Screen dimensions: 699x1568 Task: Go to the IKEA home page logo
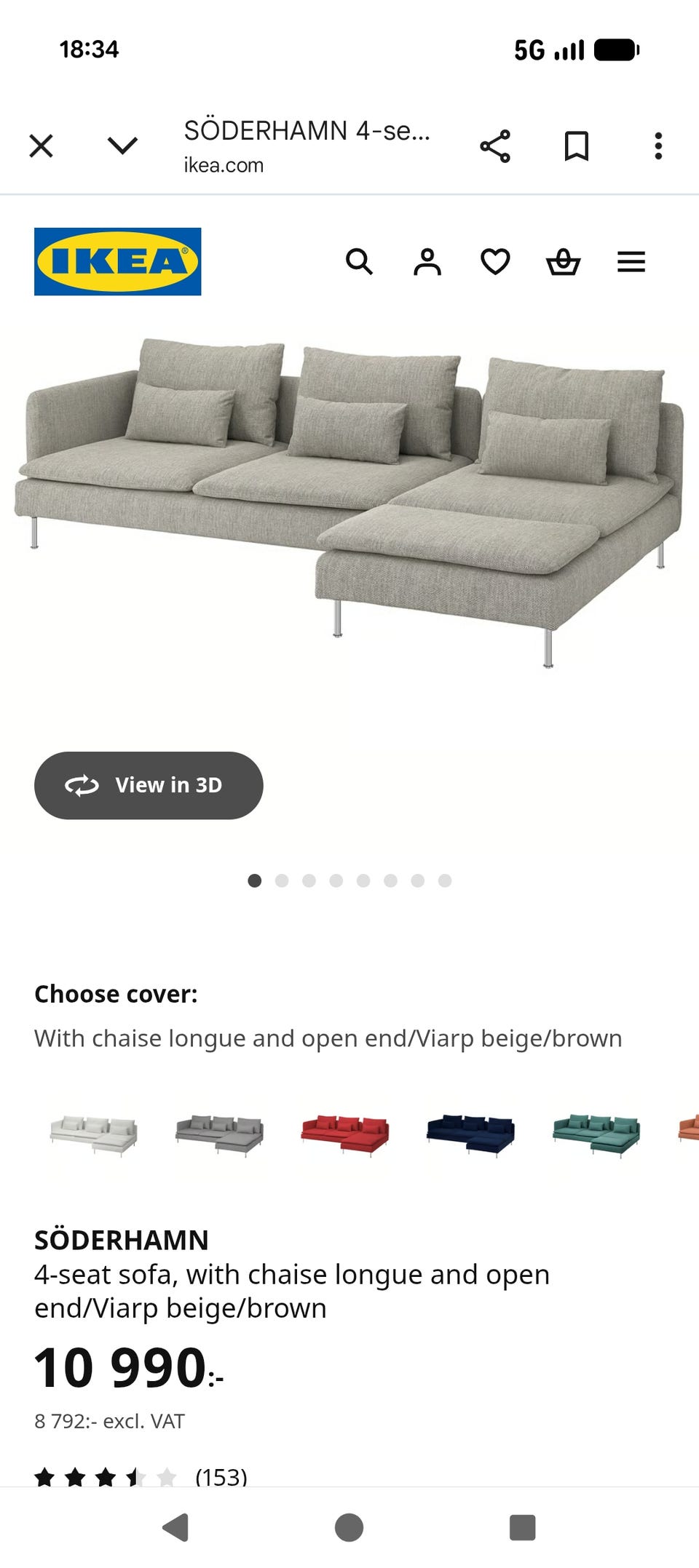118,262
